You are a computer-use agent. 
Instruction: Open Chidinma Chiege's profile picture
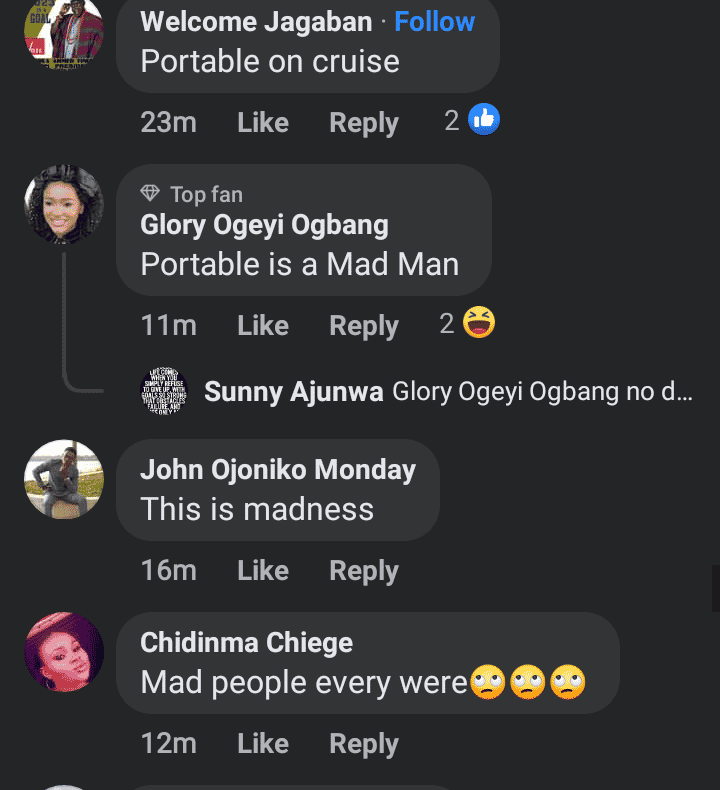(x=64, y=652)
